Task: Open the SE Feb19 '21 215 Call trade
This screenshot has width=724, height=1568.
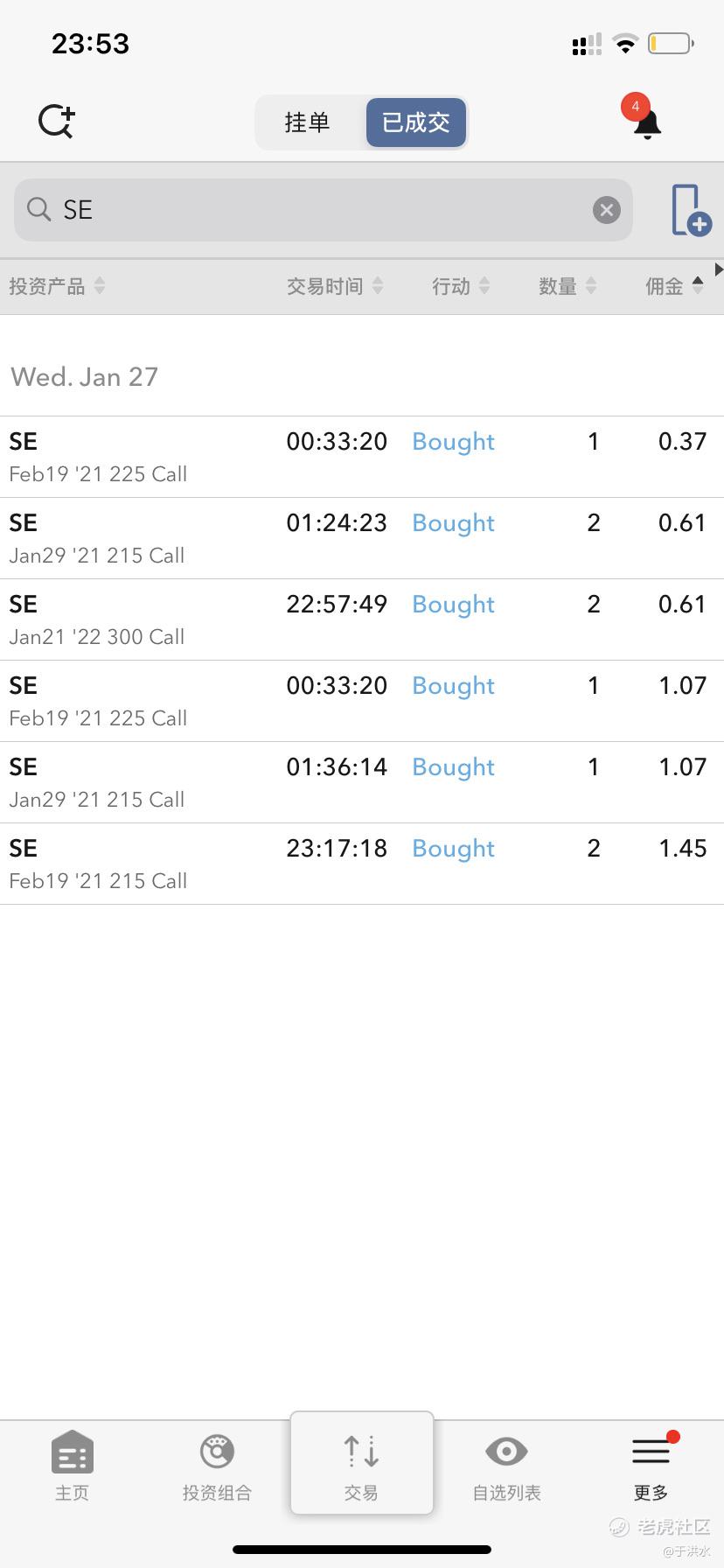Action: tap(362, 864)
